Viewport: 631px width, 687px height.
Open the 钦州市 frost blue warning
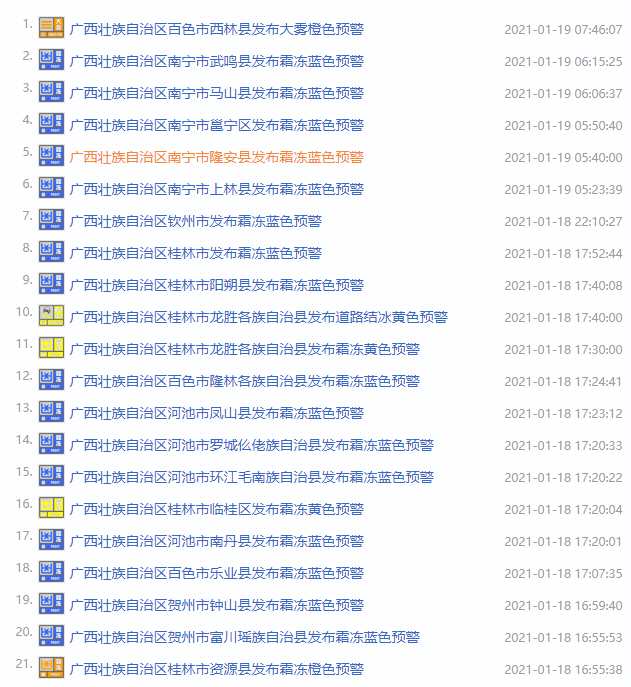coord(196,222)
